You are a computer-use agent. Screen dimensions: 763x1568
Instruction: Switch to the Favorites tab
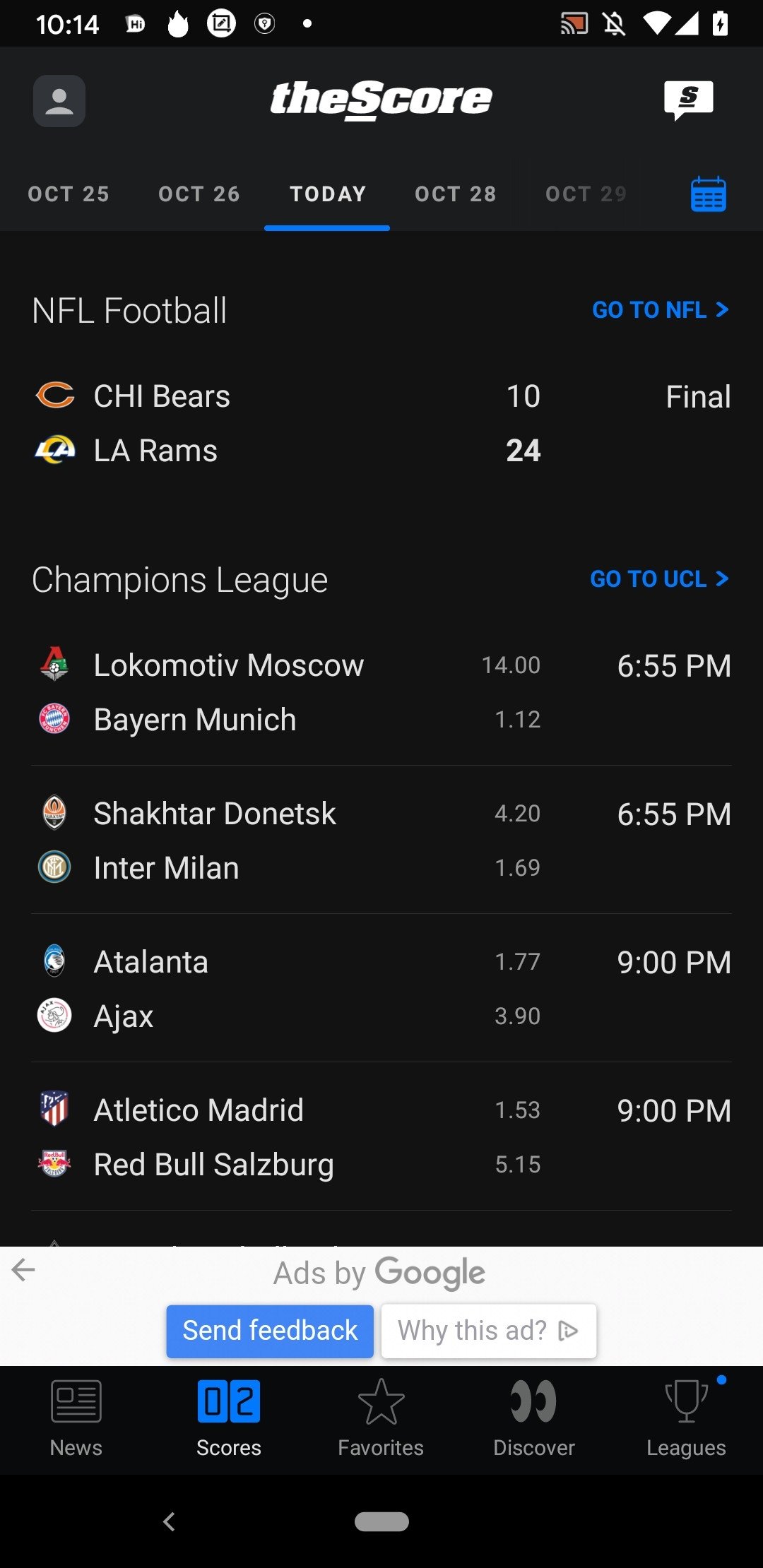pyautogui.click(x=381, y=1418)
